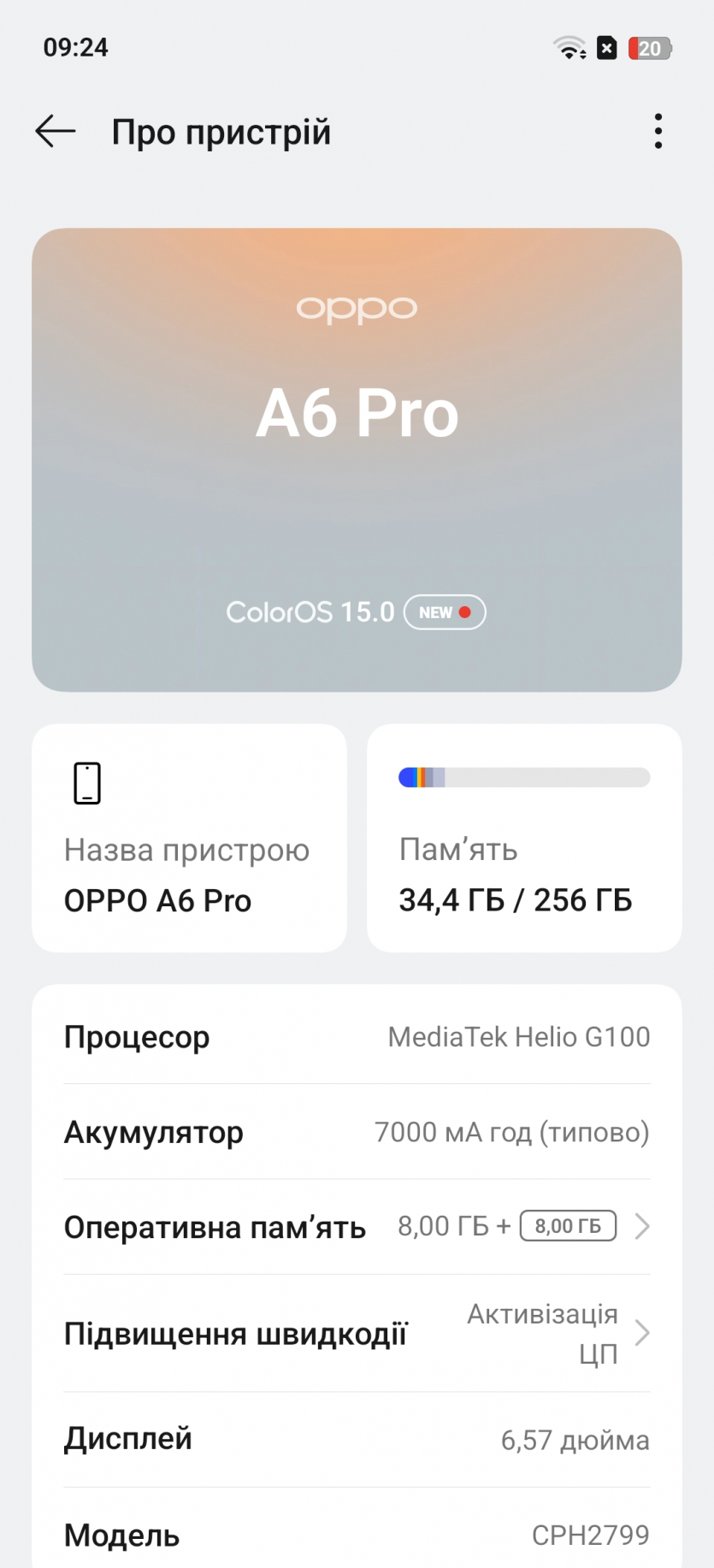Go back from Про пристрій
Screen dimensions: 714x1568
56,132
